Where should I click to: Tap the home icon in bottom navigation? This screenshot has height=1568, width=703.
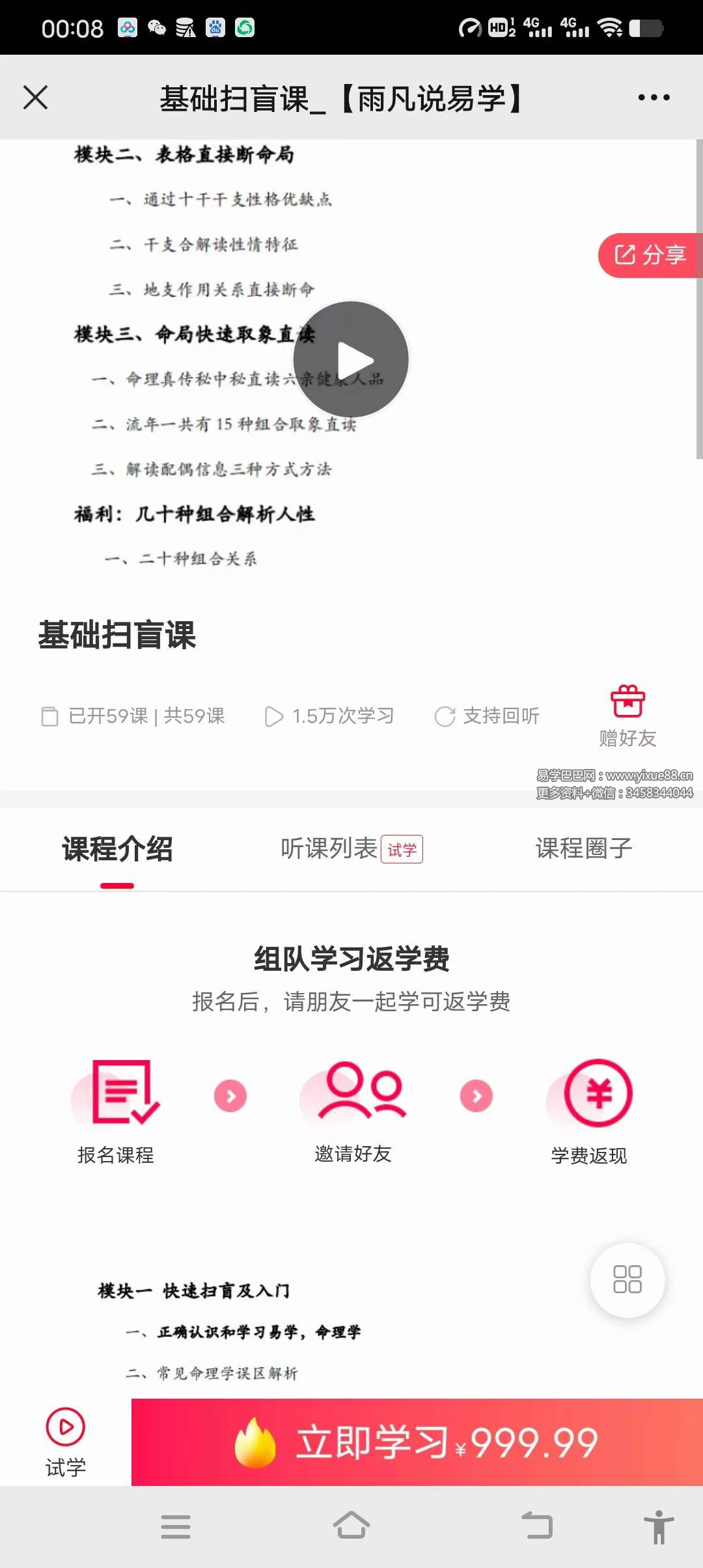pyautogui.click(x=351, y=1526)
